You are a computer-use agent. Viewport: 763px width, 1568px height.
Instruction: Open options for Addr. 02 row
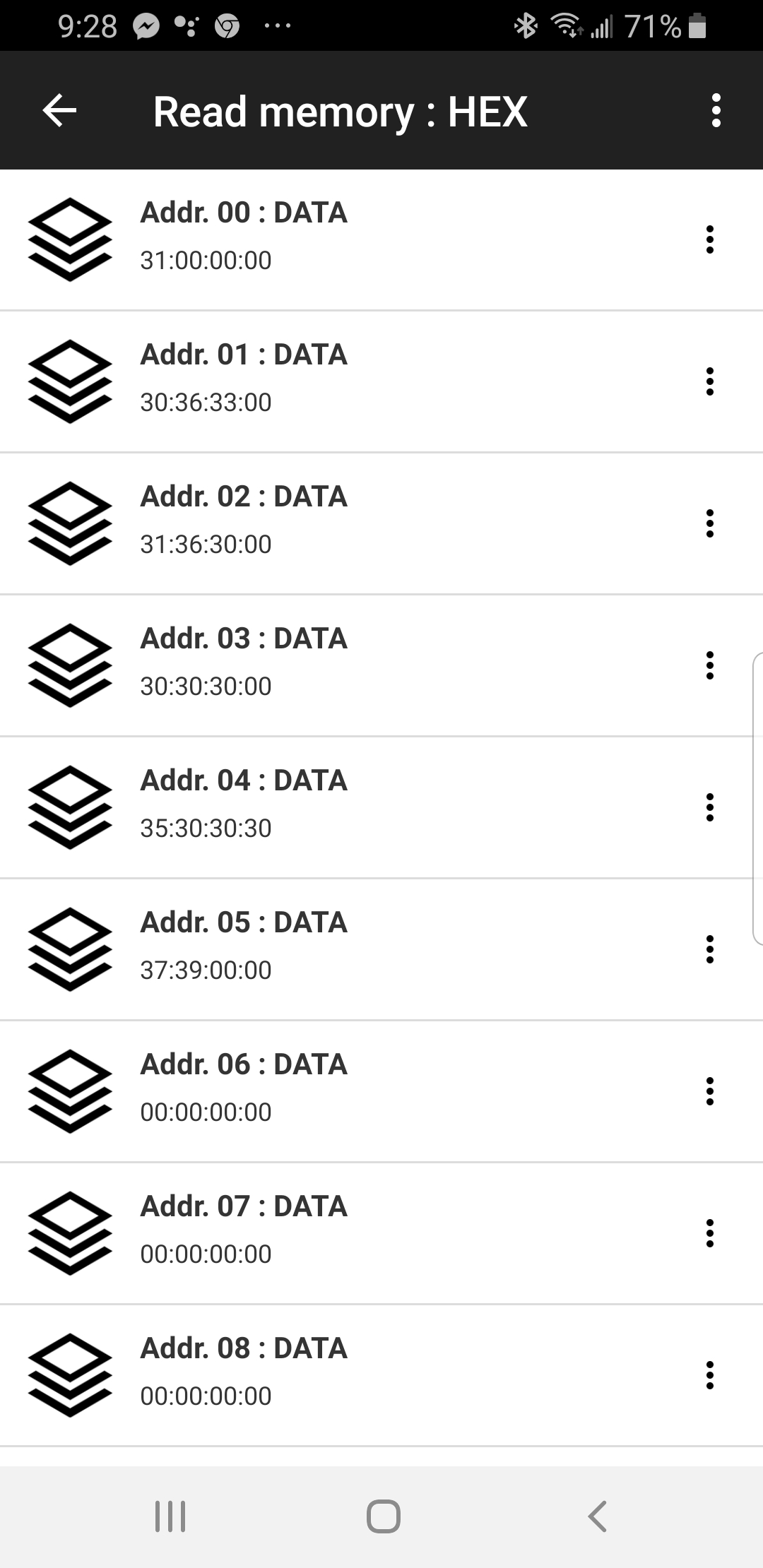[710, 523]
